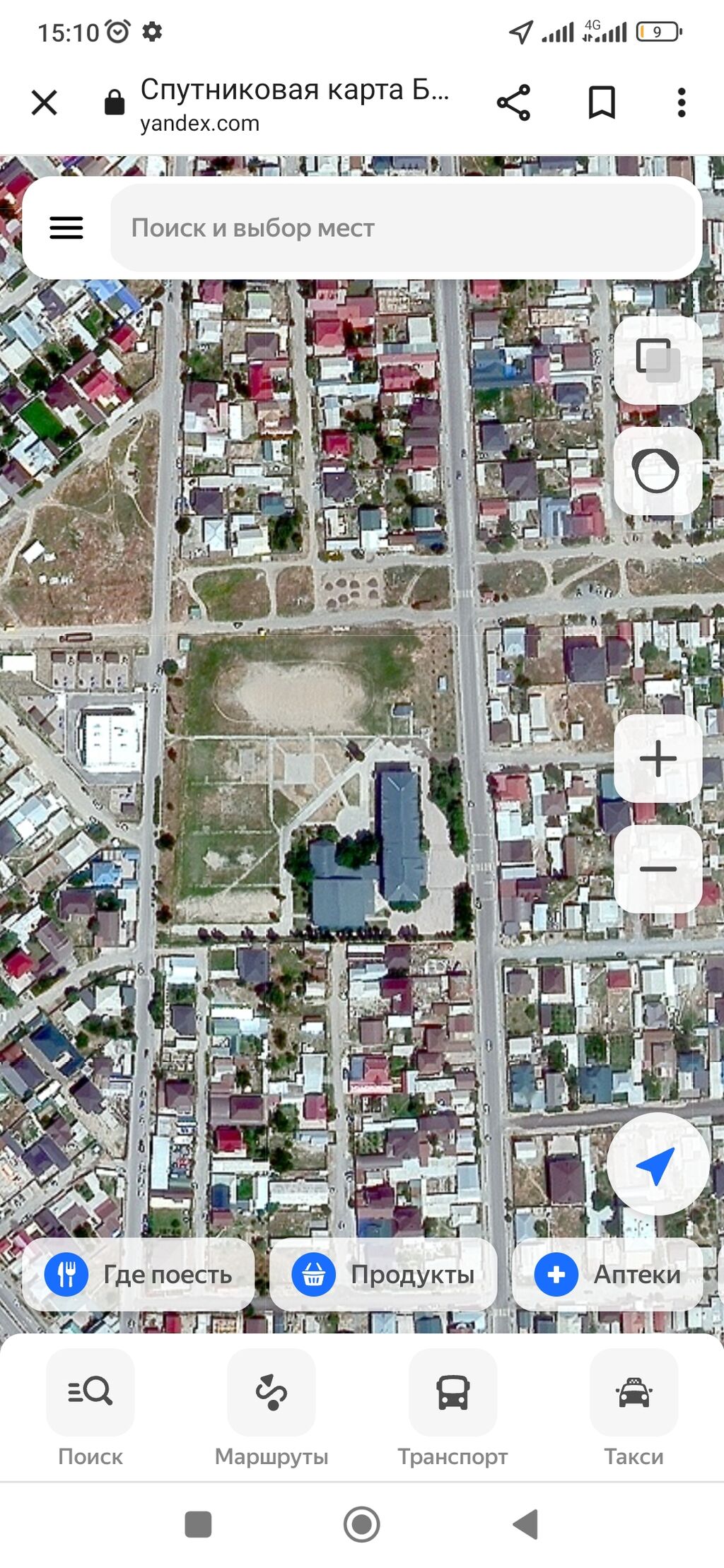Share the Yandex map page
Viewport: 724px width, 1568px height.
pyautogui.click(x=513, y=103)
